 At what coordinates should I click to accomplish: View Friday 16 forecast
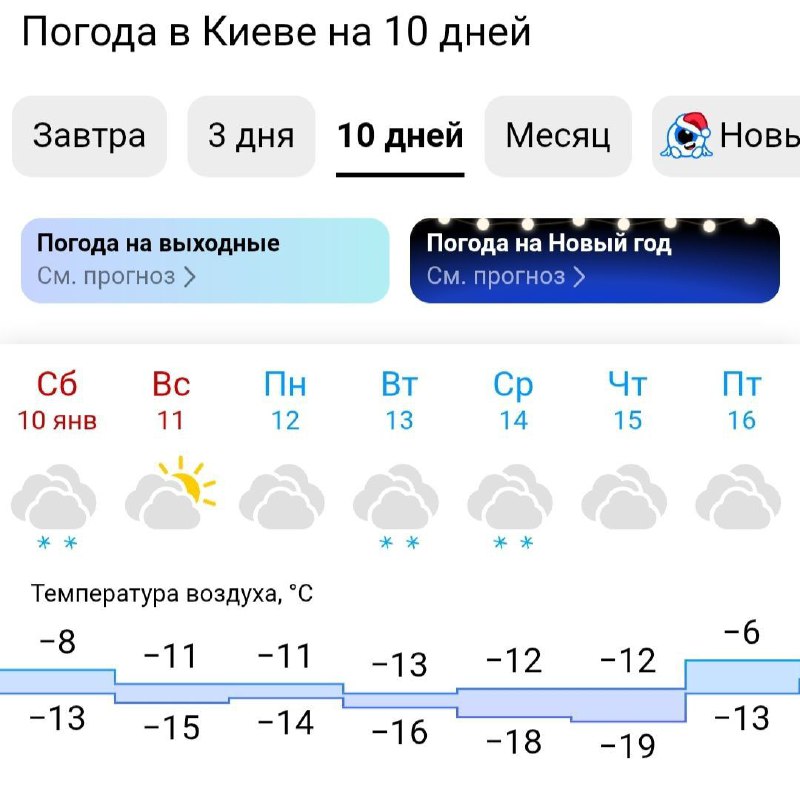[x=741, y=400]
